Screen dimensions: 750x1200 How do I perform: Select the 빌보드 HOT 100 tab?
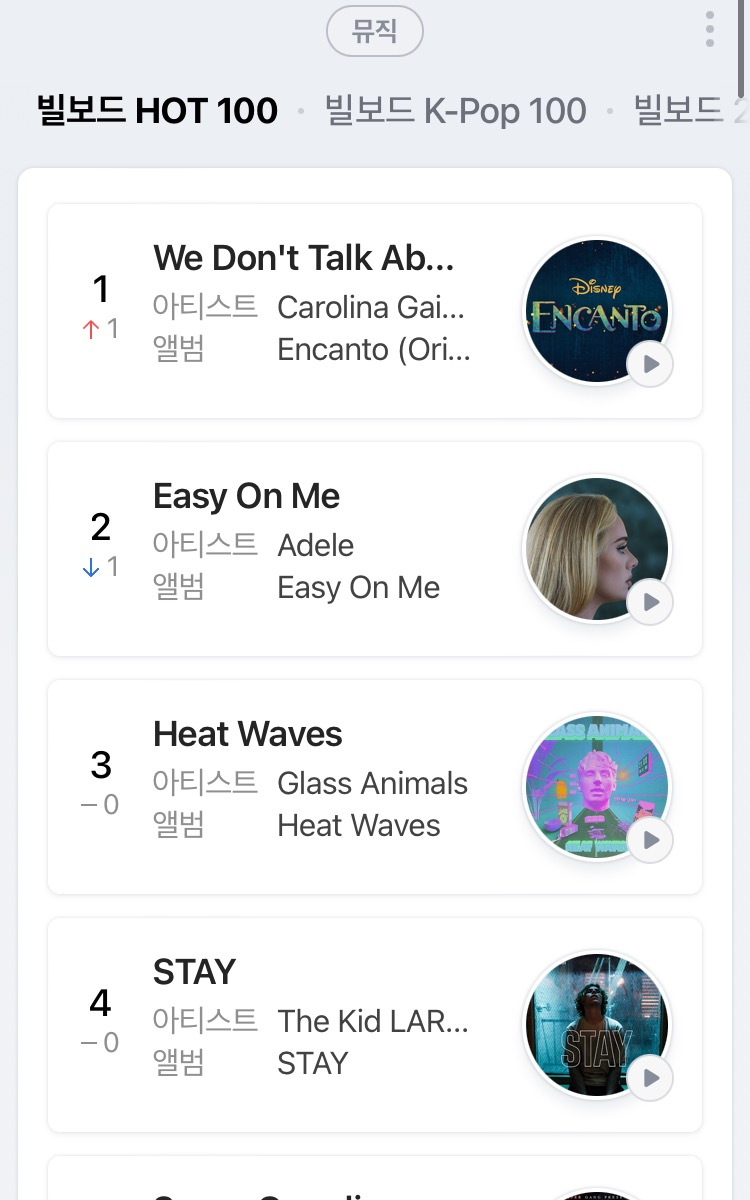[x=157, y=110]
